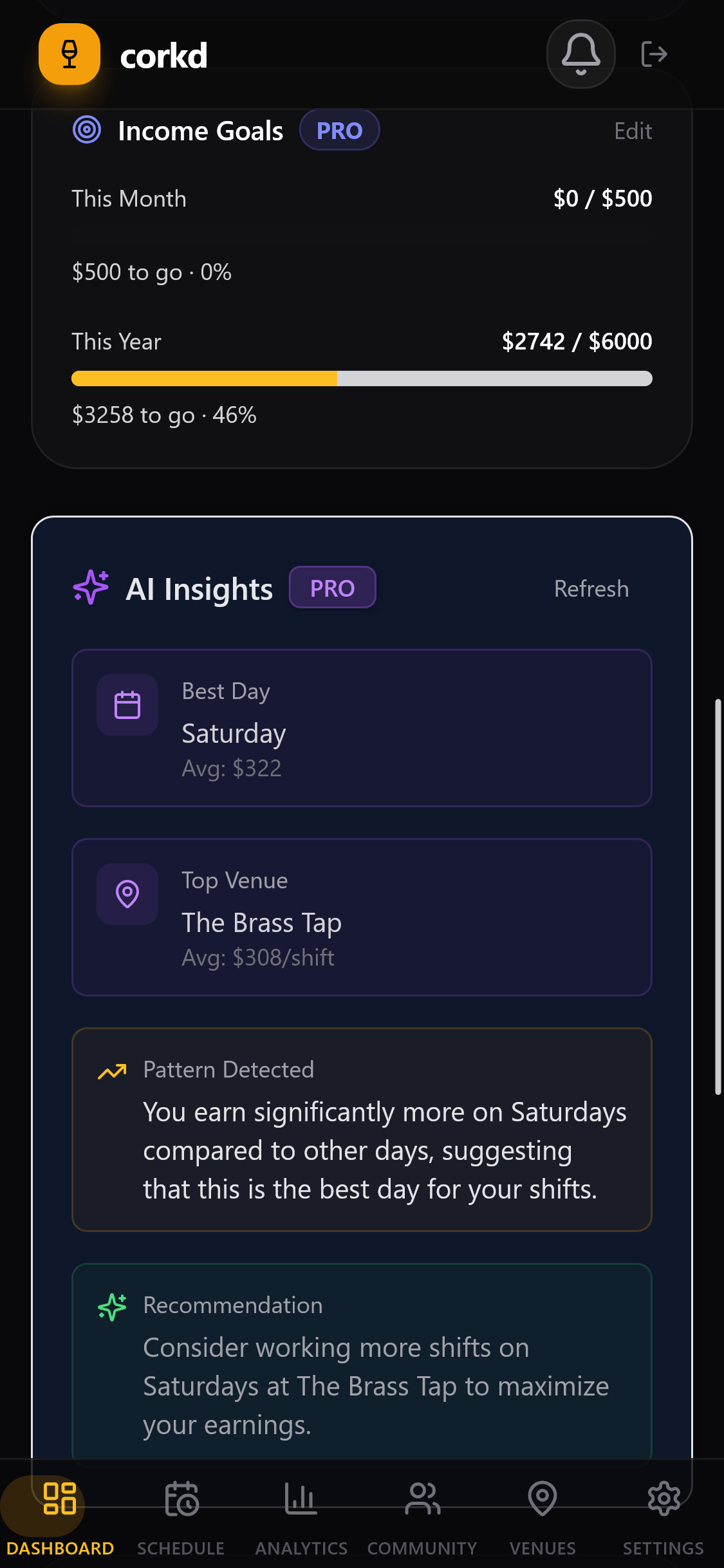Click the Best Day calendar icon
The image size is (724, 1568).
127,705
